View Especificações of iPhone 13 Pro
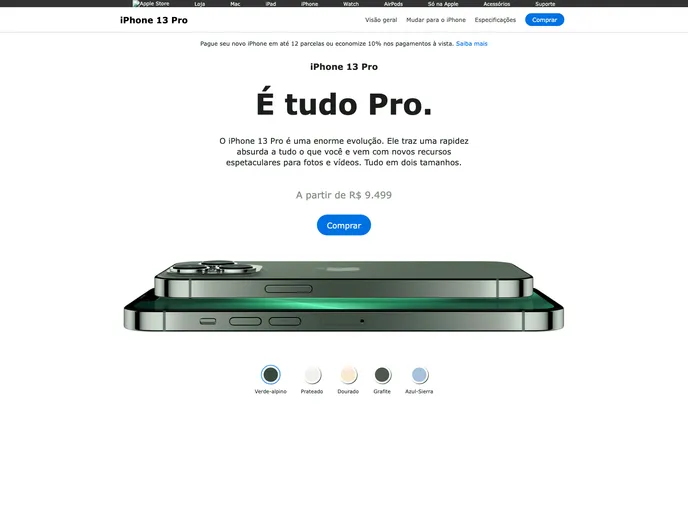The height and width of the screenshot is (512, 688). 495,20
